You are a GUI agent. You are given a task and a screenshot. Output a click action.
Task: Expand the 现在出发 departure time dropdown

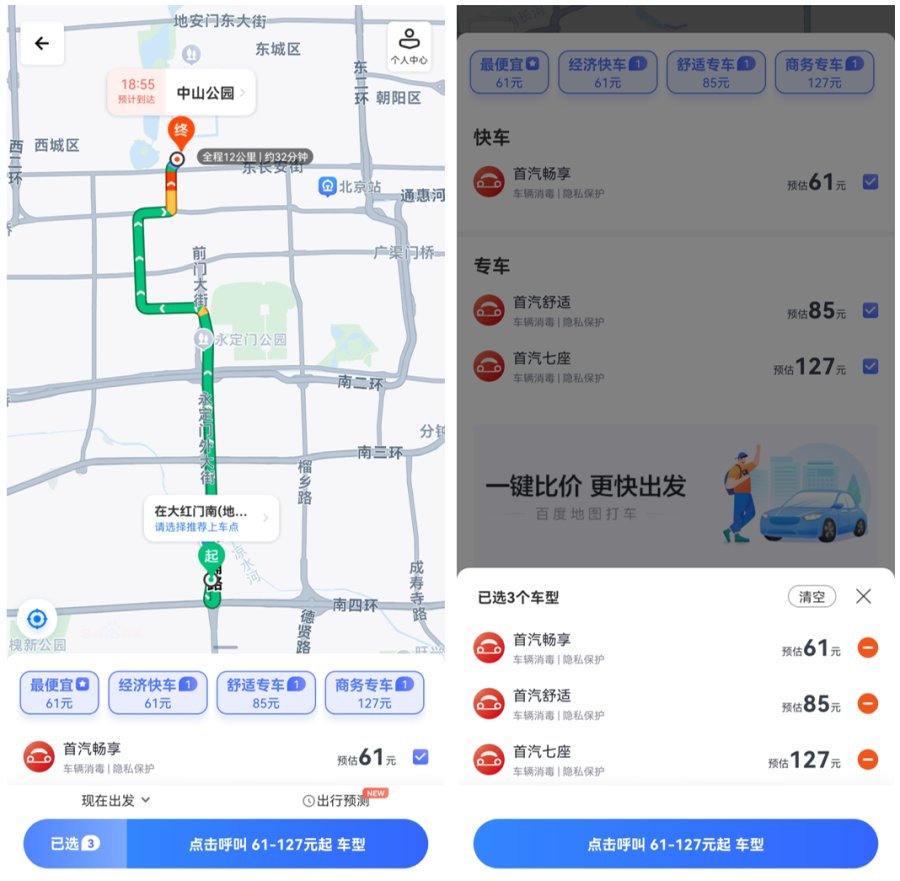[x=116, y=800]
